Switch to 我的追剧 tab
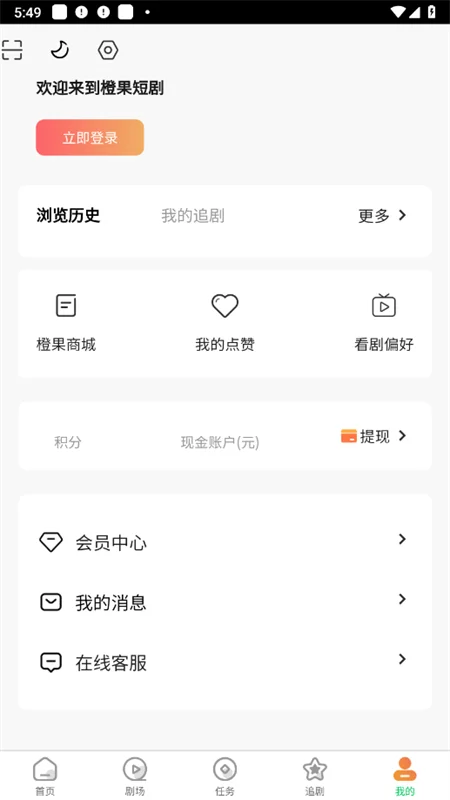The image size is (450, 800). click(x=193, y=216)
